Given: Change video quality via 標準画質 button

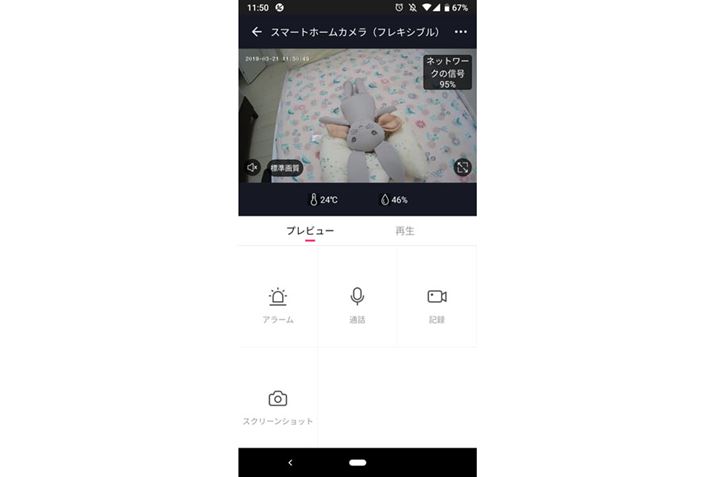Looking at the screenshot, I should (285, 168).
